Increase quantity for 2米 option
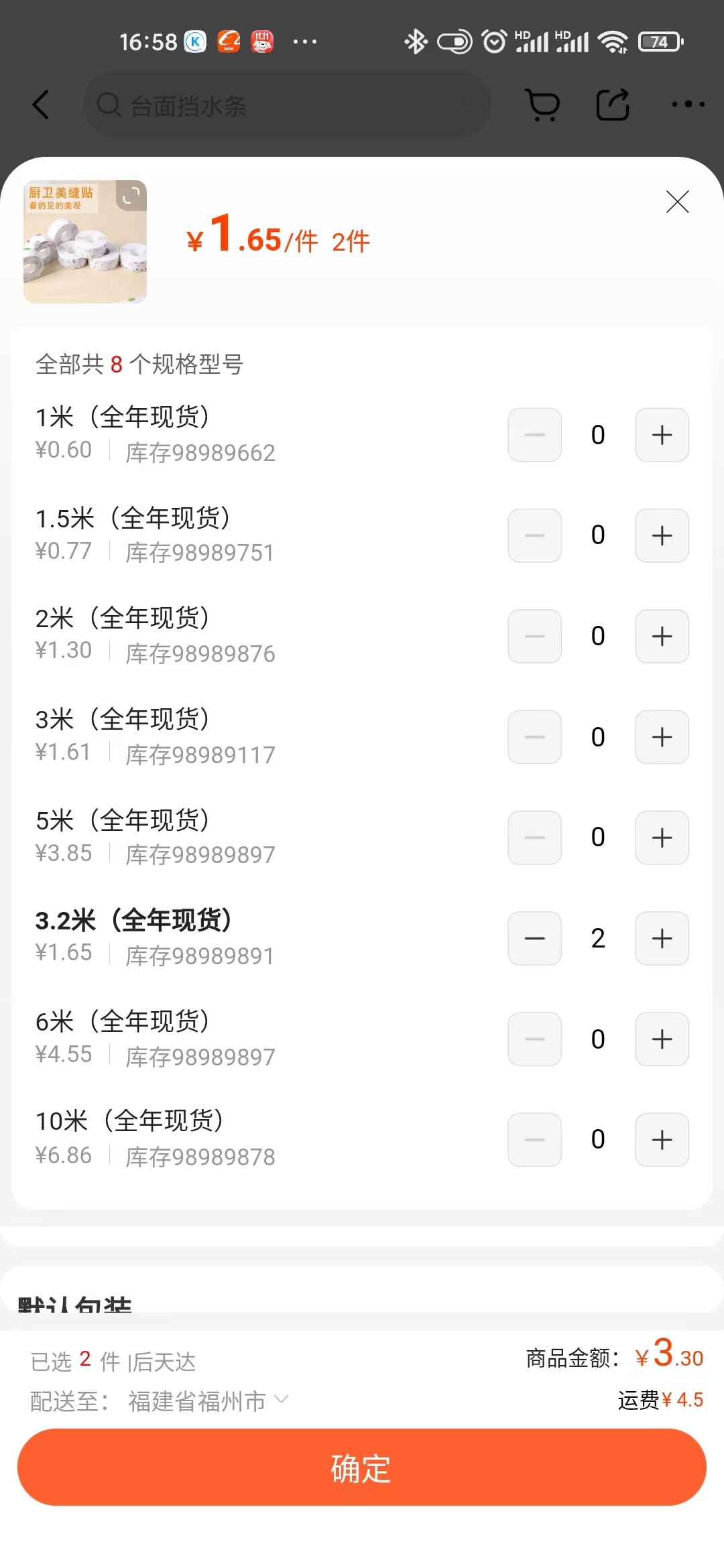This screenshot has width=724, height=1568. coord(662,636)
